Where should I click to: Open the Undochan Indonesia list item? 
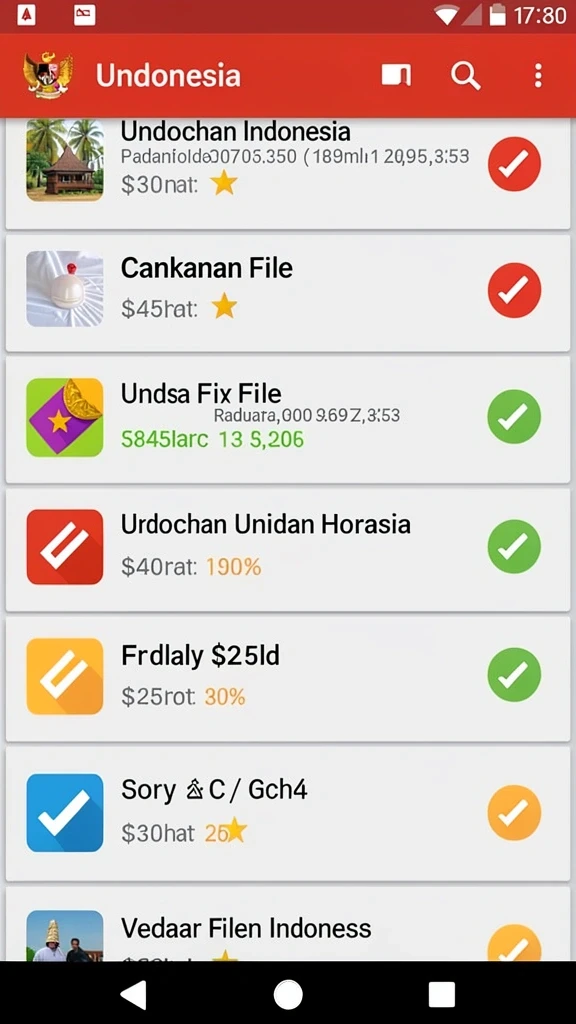288,174
